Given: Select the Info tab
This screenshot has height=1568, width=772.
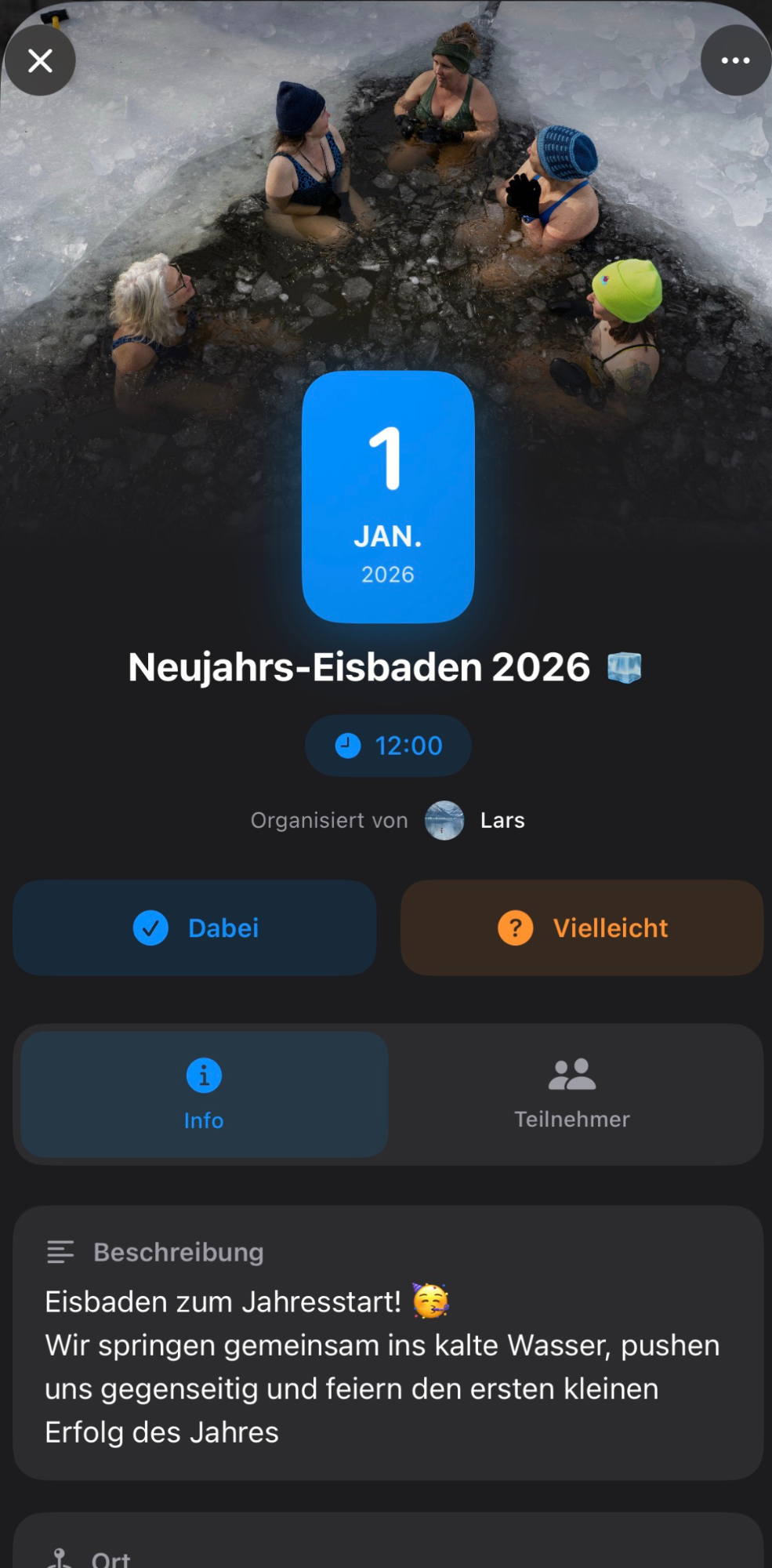Looking at the screenshot, I should coord(203,1094).
